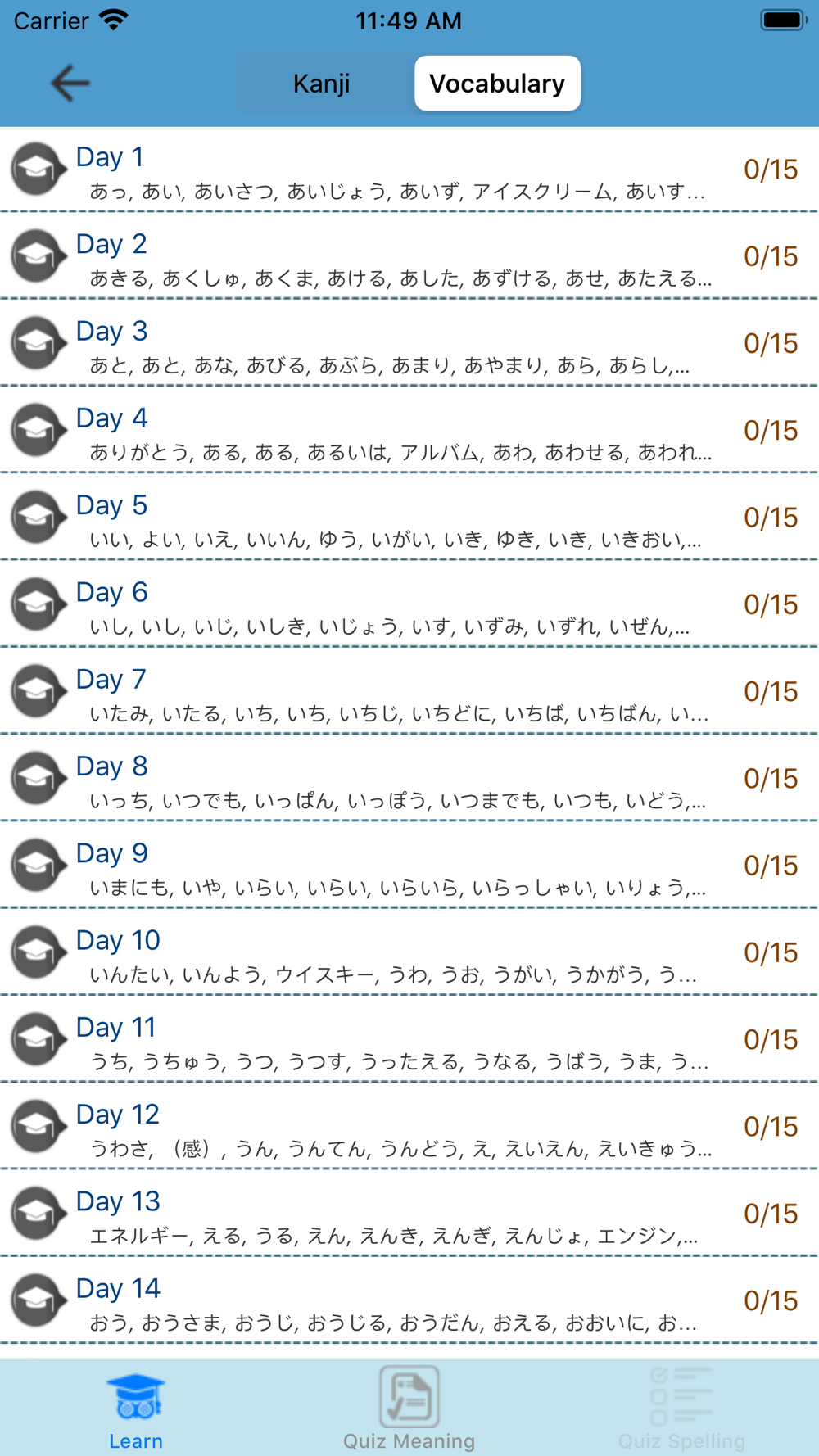Start the Day 5 lesson
The width and height of the screenshot is (819, 1456).
(409, 518)
